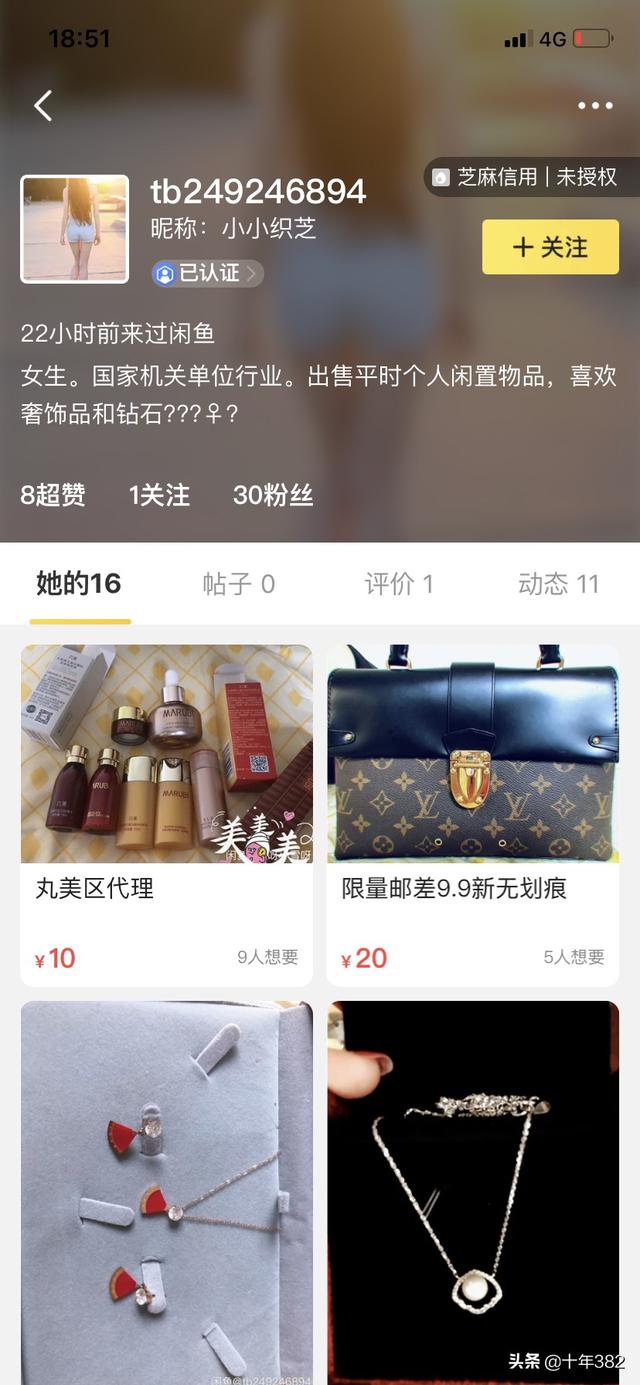This screenshot has width=640, height=1385.
Task: Open the seller's profile avatar
Action: (x=75, y=229)
